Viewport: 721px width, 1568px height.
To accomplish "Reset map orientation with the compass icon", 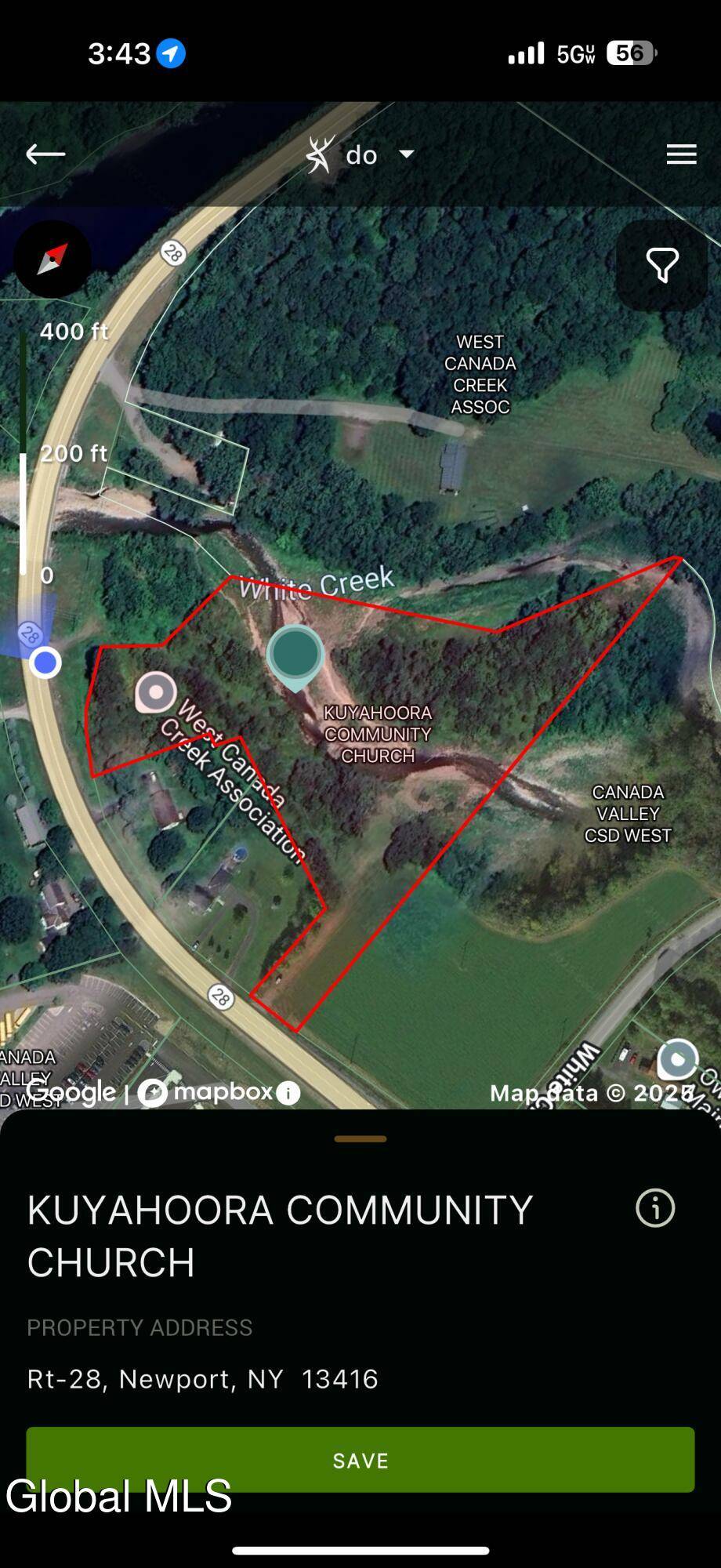I will (52, 259).
